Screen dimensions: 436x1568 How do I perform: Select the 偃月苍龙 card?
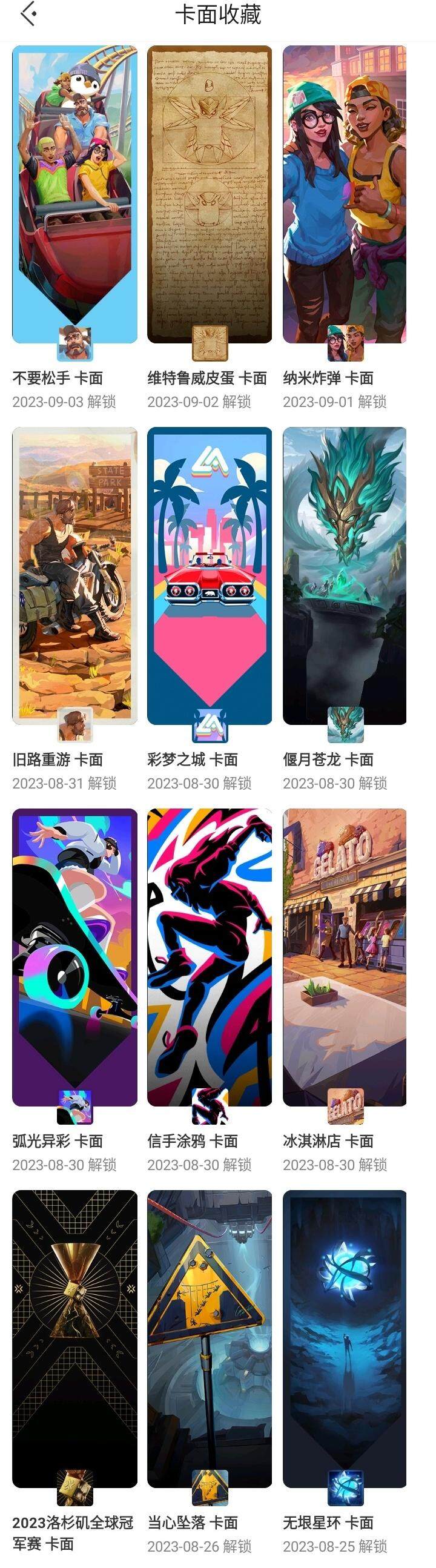[x=345, y=576]
